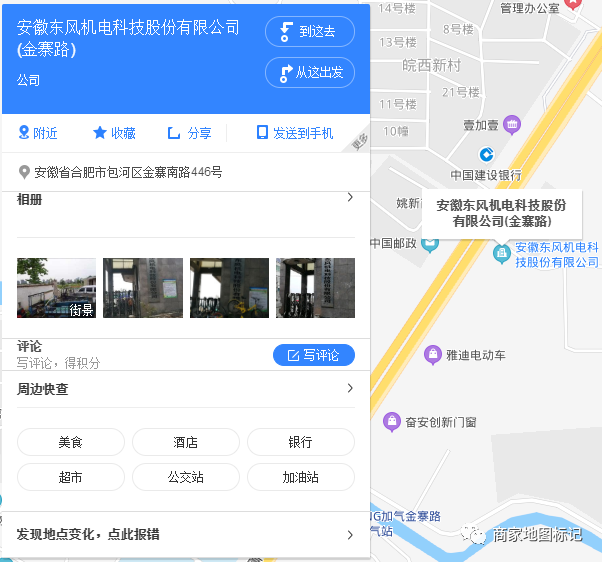
Task: Choose the 银行 quick search chip
Action: 300,442
